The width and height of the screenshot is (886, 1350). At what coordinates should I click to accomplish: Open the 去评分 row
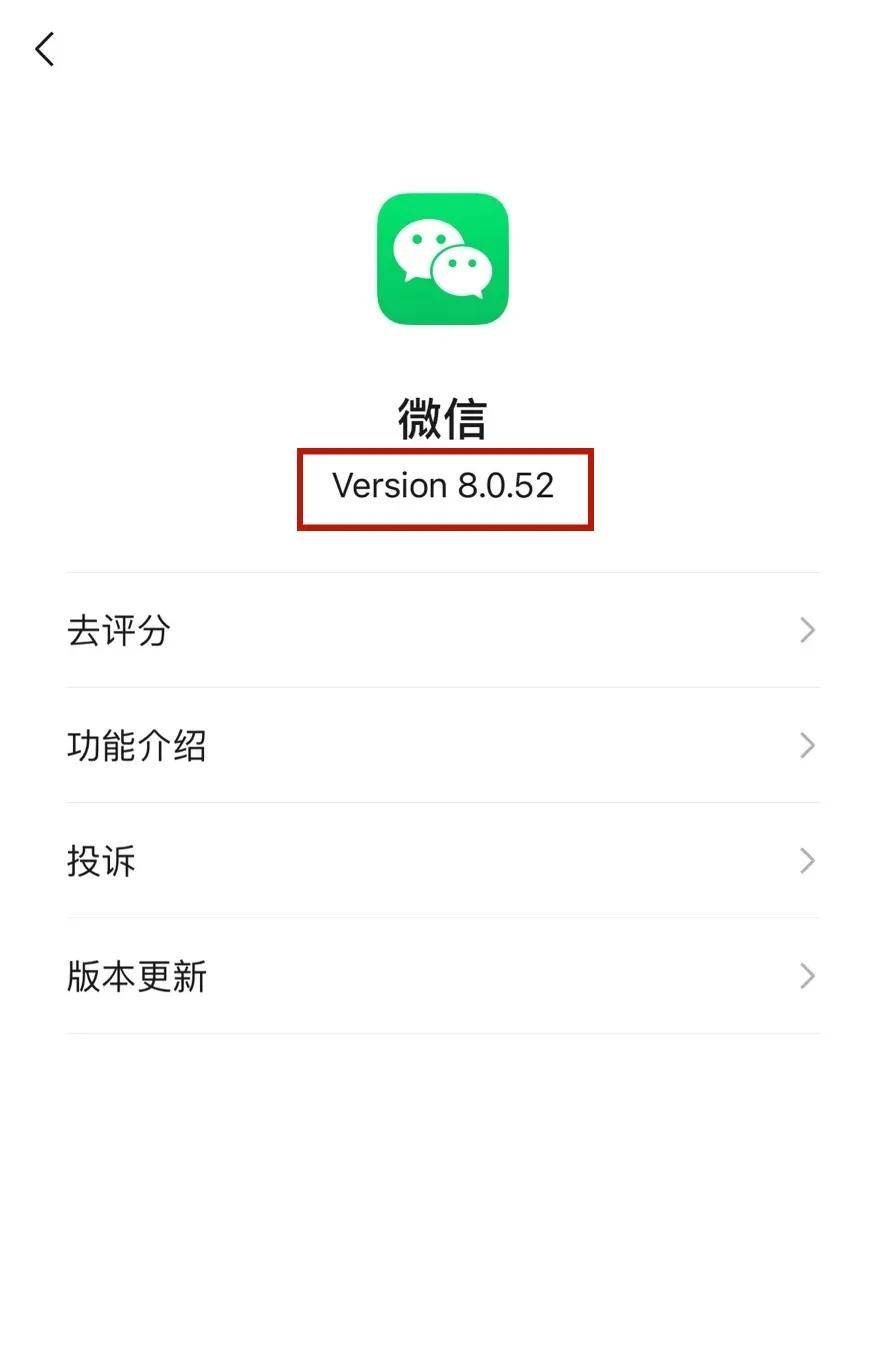[442, 630]
